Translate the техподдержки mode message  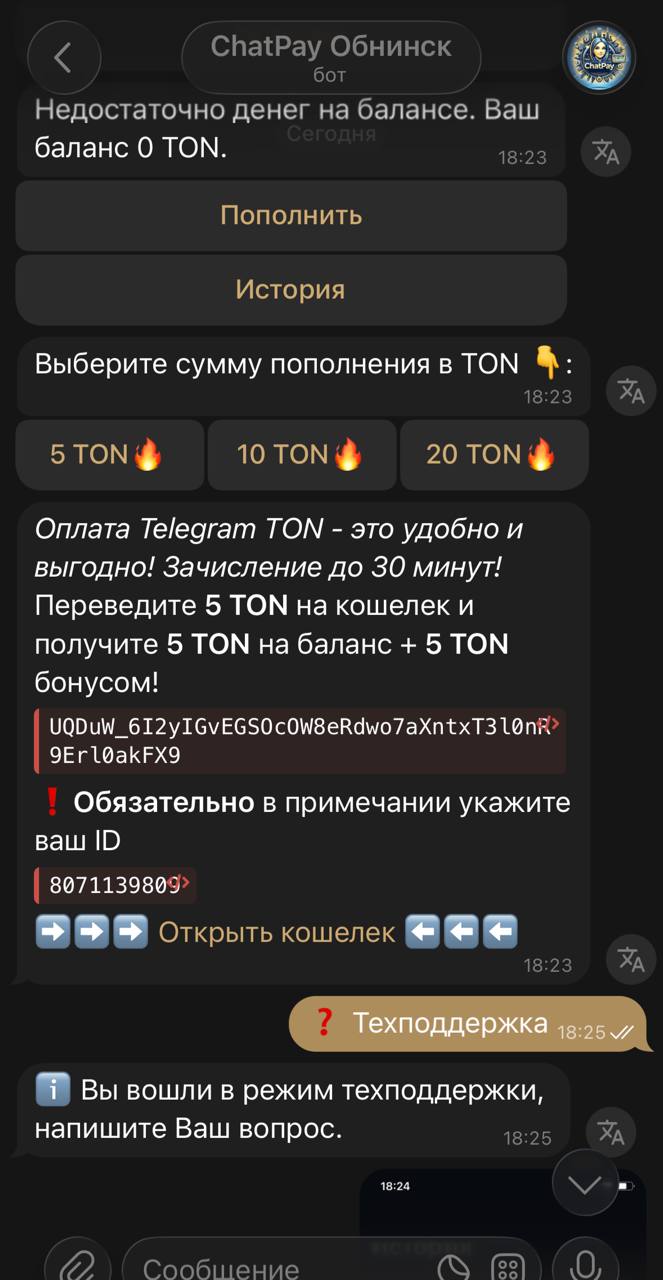[609, 1132]
